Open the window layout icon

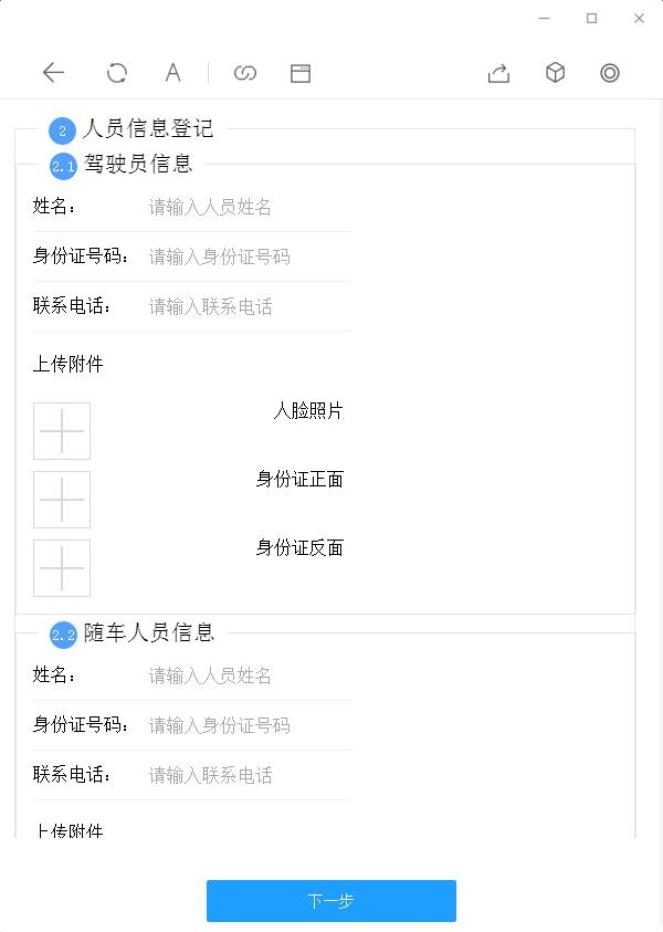tap(300, 73)
